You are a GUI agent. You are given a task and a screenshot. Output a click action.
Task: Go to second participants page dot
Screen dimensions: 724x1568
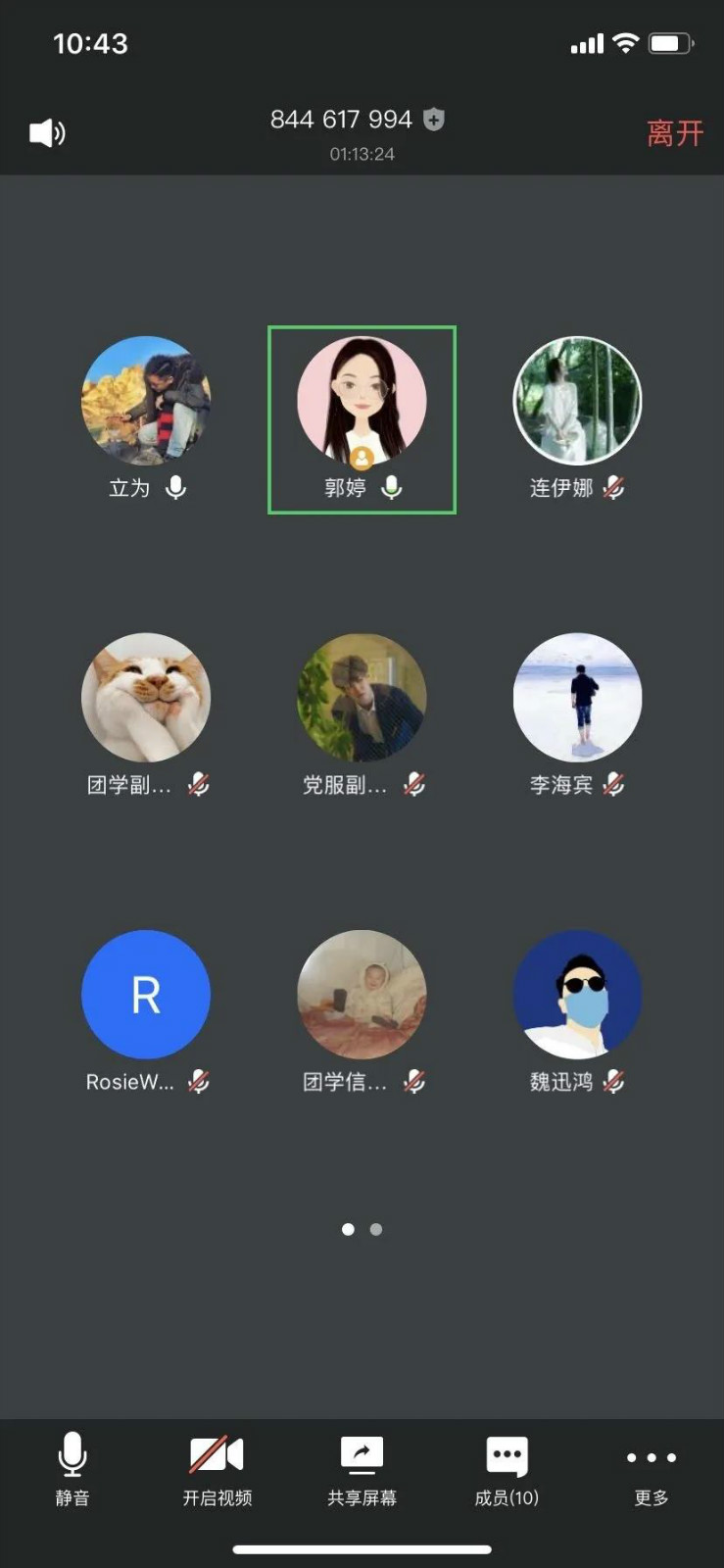coord(376,1229)
